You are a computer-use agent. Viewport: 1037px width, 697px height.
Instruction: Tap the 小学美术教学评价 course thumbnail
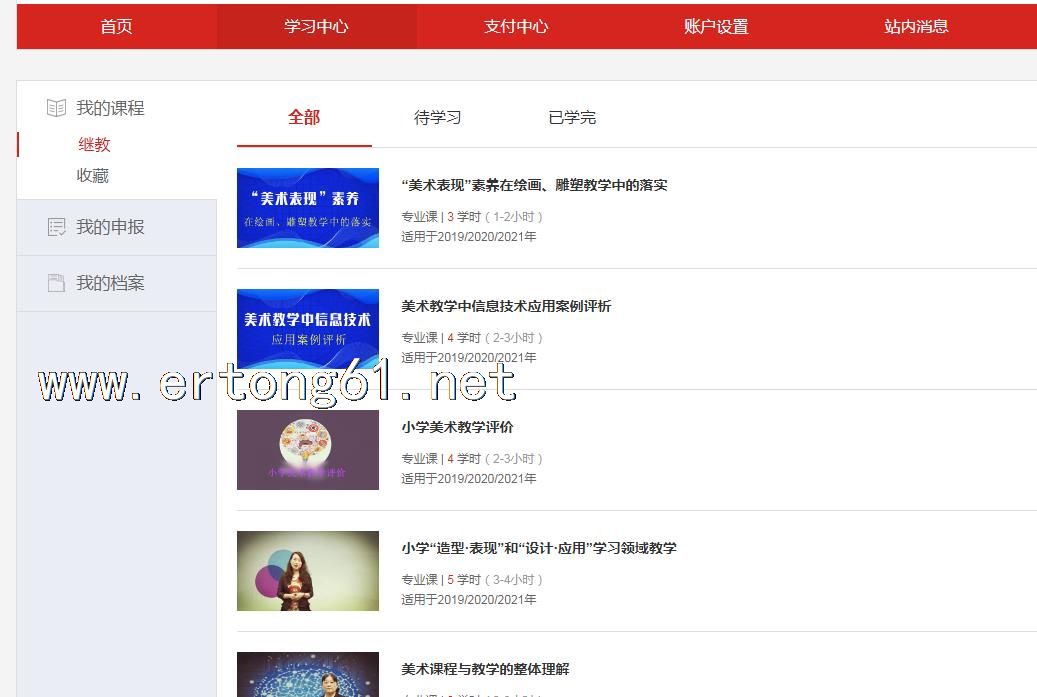pos(308,450)
